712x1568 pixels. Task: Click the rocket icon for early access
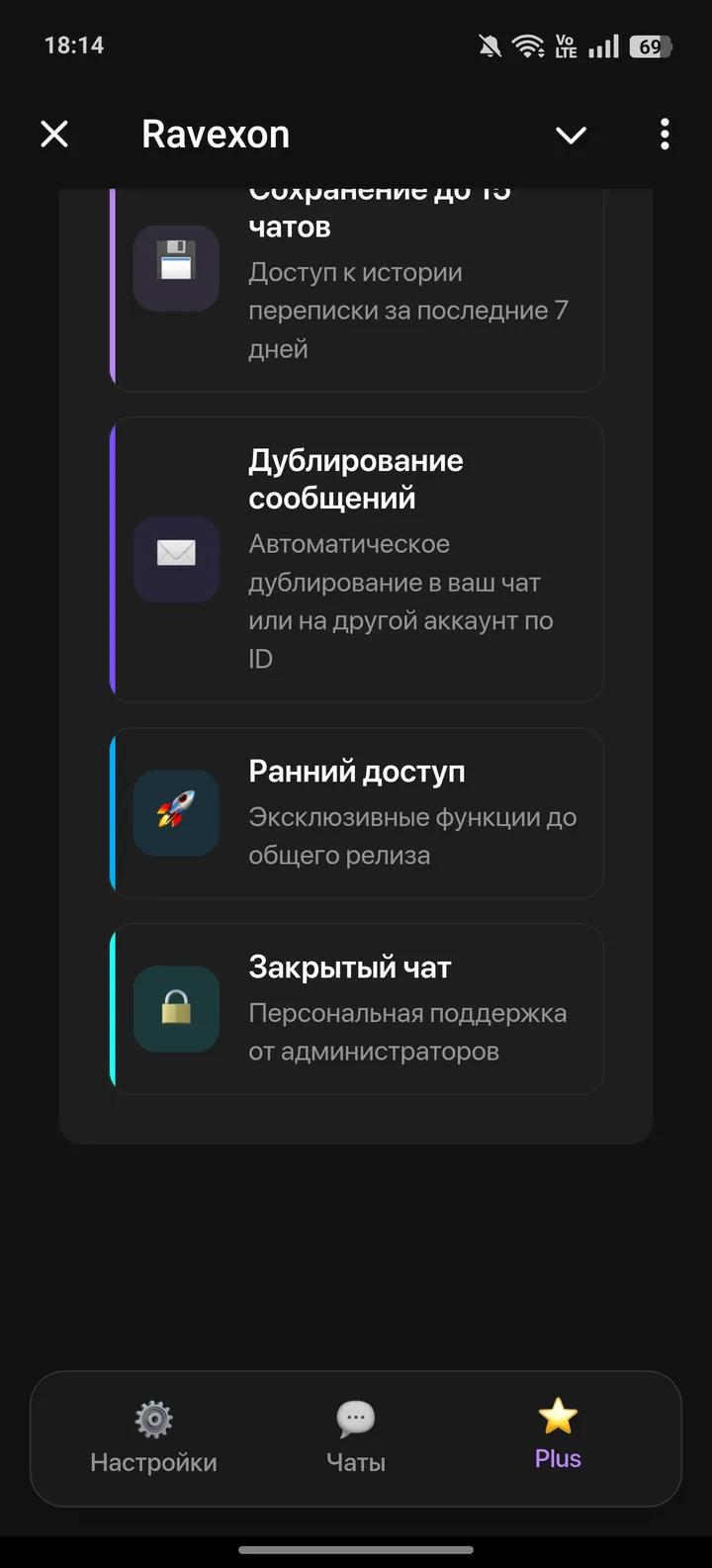click(175, 813)
